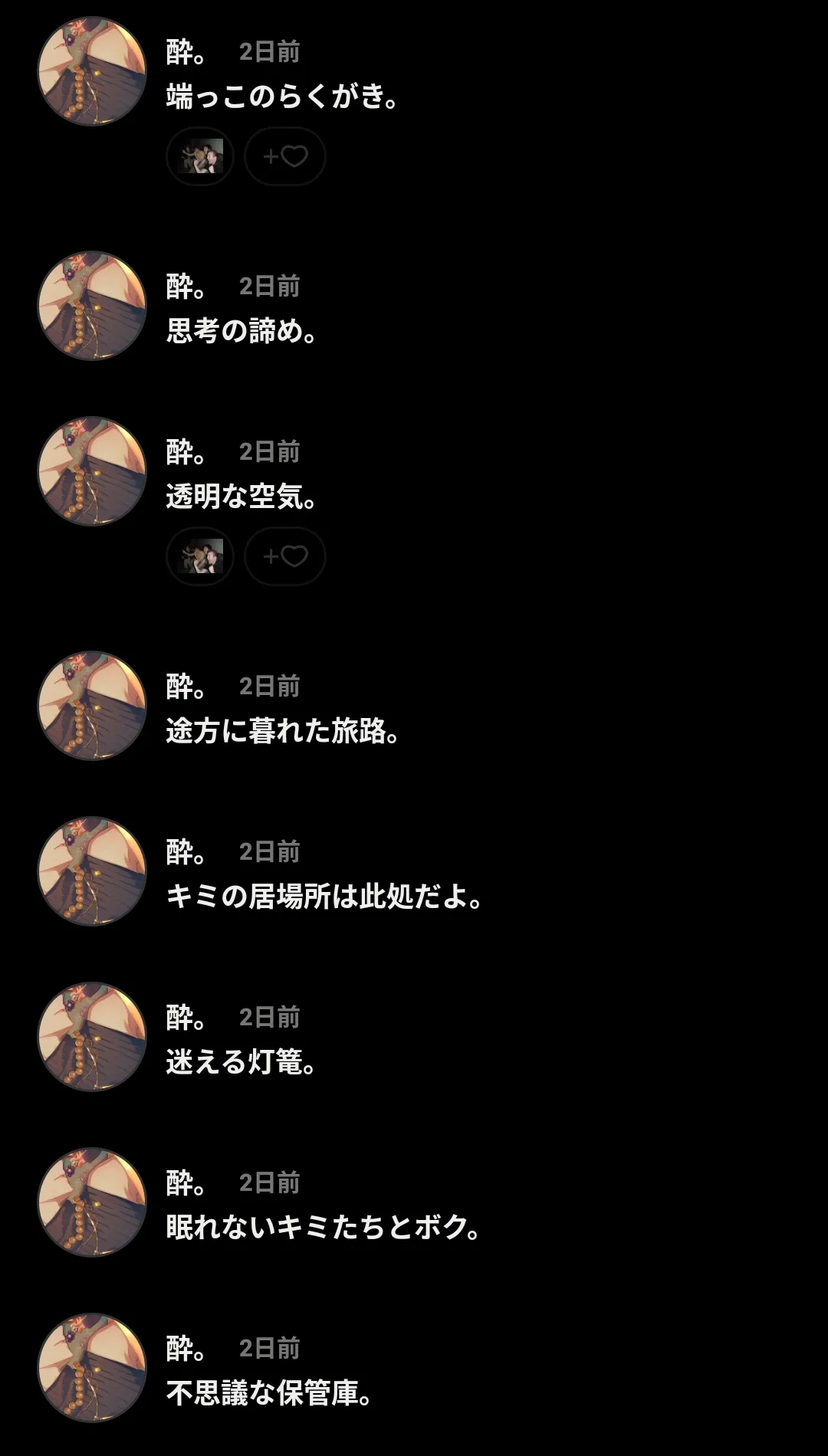
Task: Open the post 迷える灯篭
Action: click(x=241, y=1062)
